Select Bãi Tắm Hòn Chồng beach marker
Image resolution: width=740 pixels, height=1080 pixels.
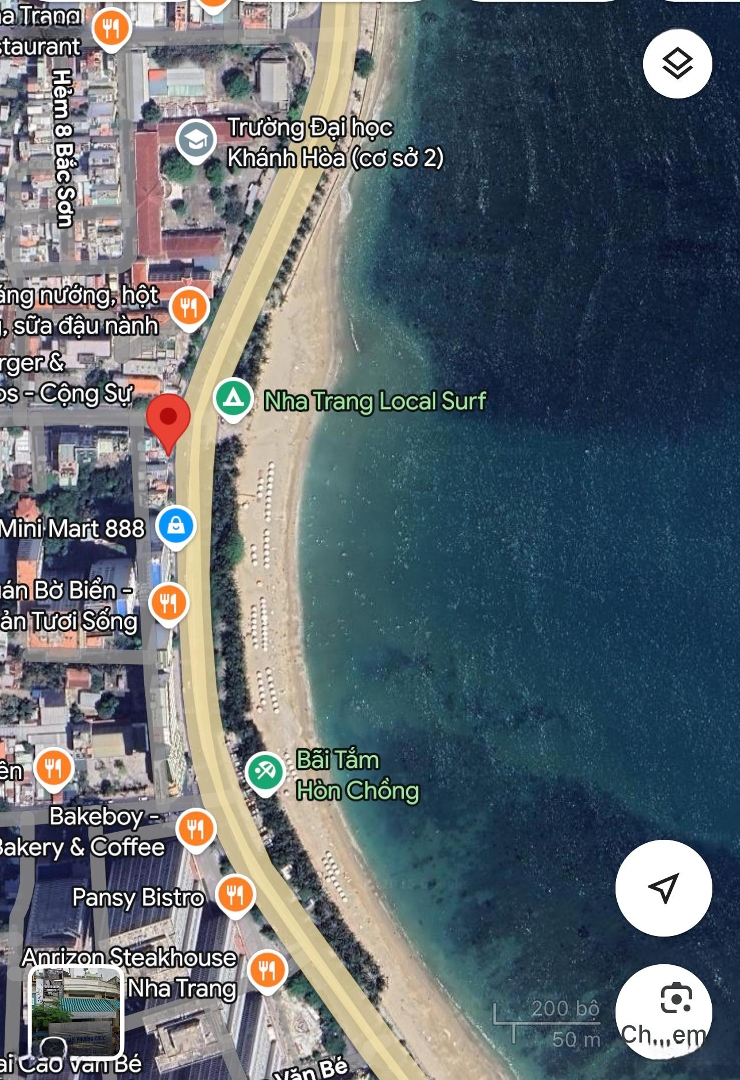pos(265,773)
